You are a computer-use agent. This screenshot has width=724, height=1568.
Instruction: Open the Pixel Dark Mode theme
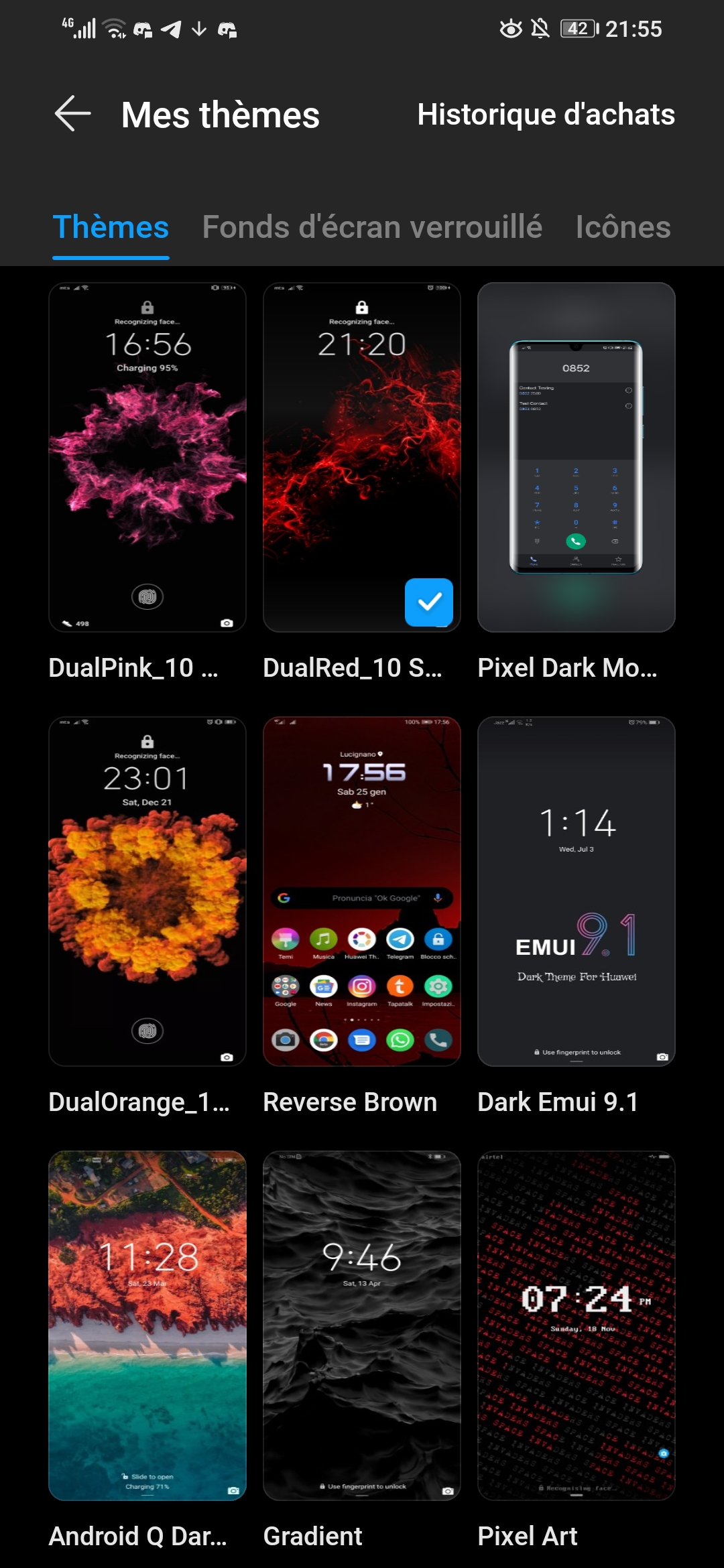point(576,458)
